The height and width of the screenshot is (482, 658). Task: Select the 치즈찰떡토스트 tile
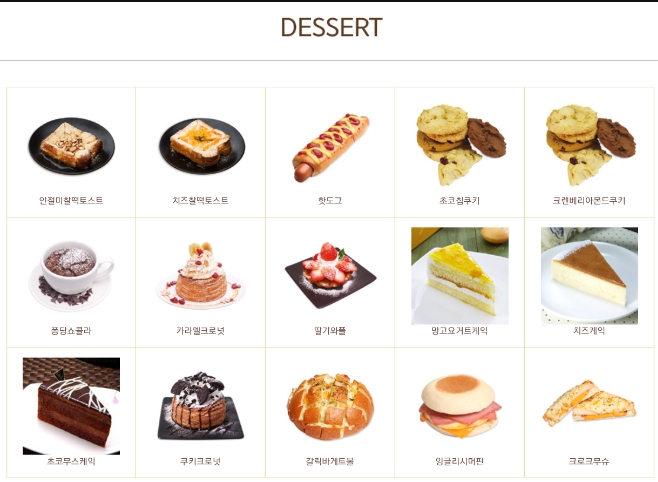200,147
